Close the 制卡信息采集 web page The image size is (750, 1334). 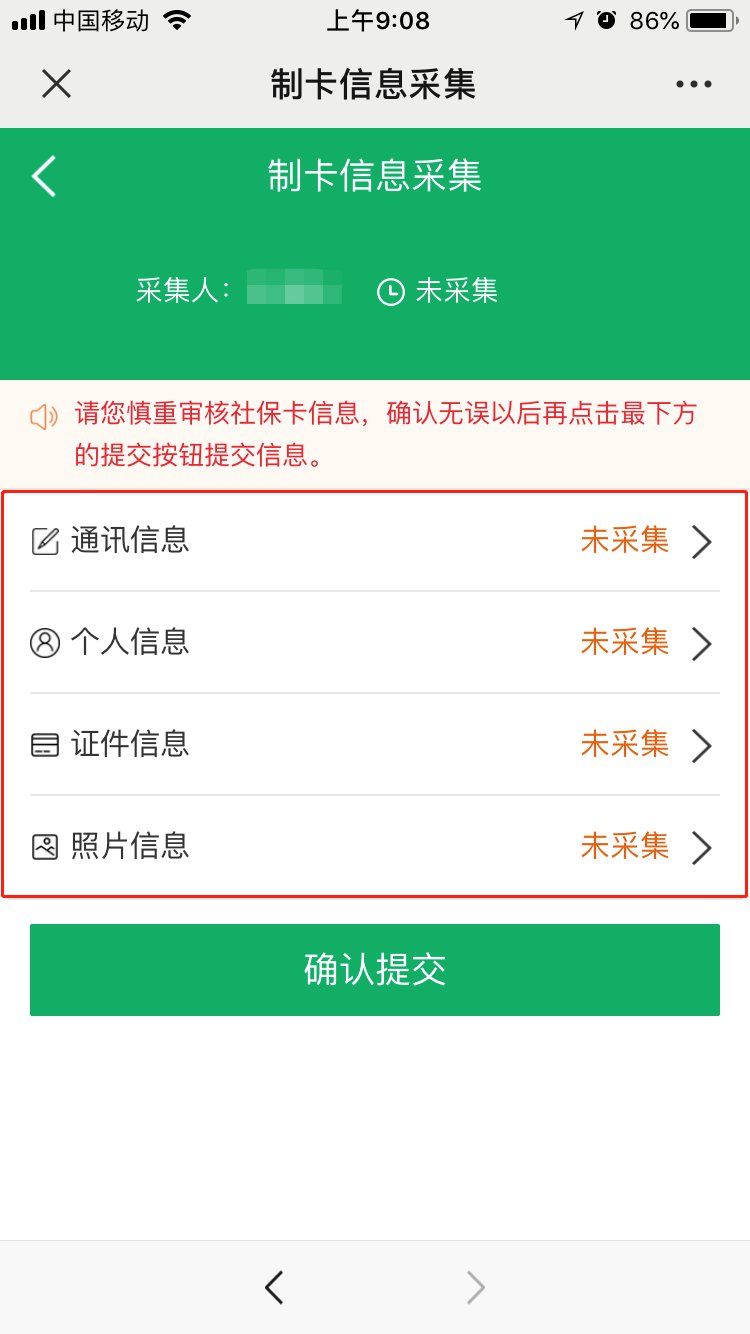tap(56, 84)
